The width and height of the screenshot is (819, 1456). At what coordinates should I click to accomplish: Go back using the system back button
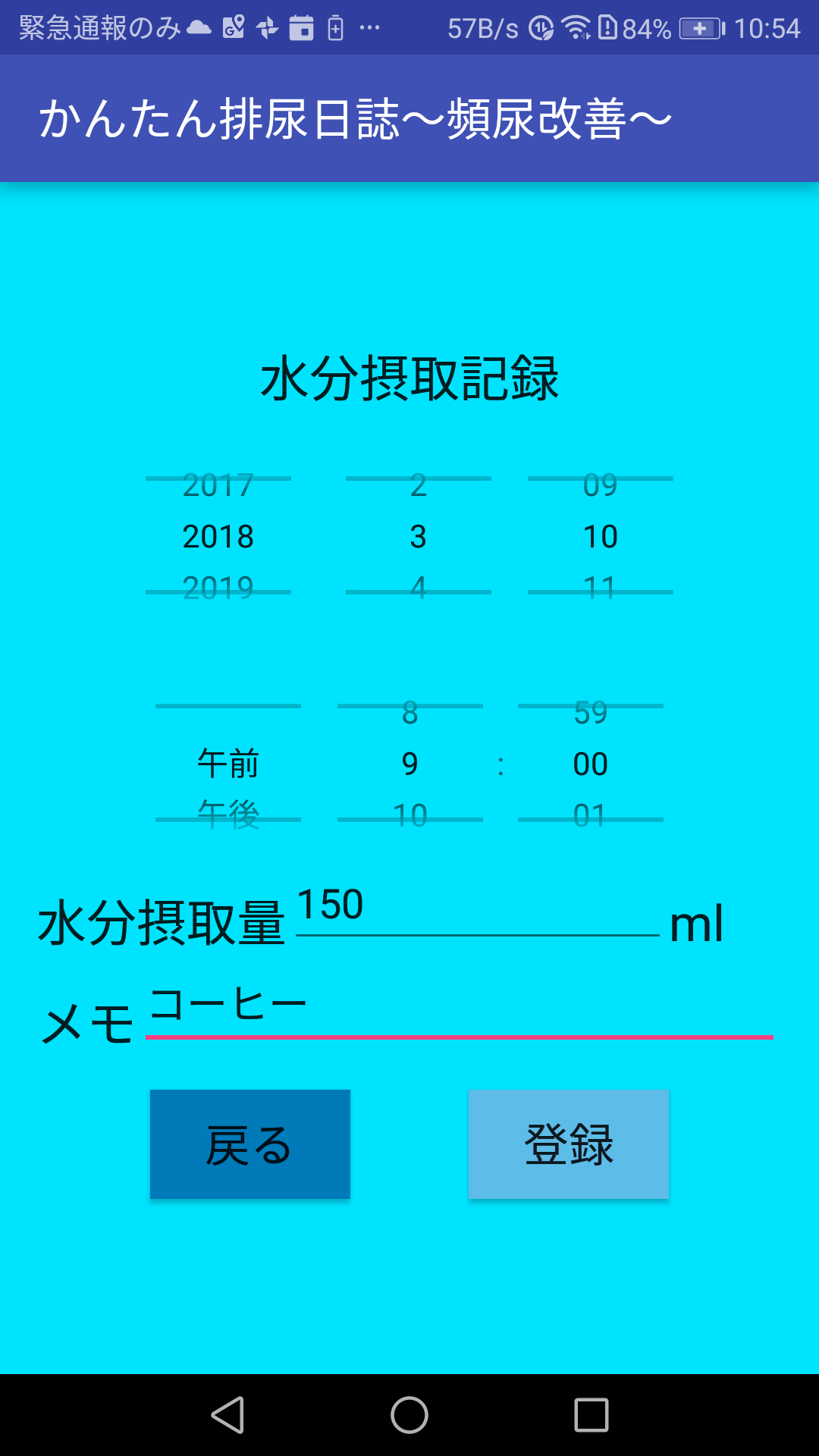coord(227,1415)
